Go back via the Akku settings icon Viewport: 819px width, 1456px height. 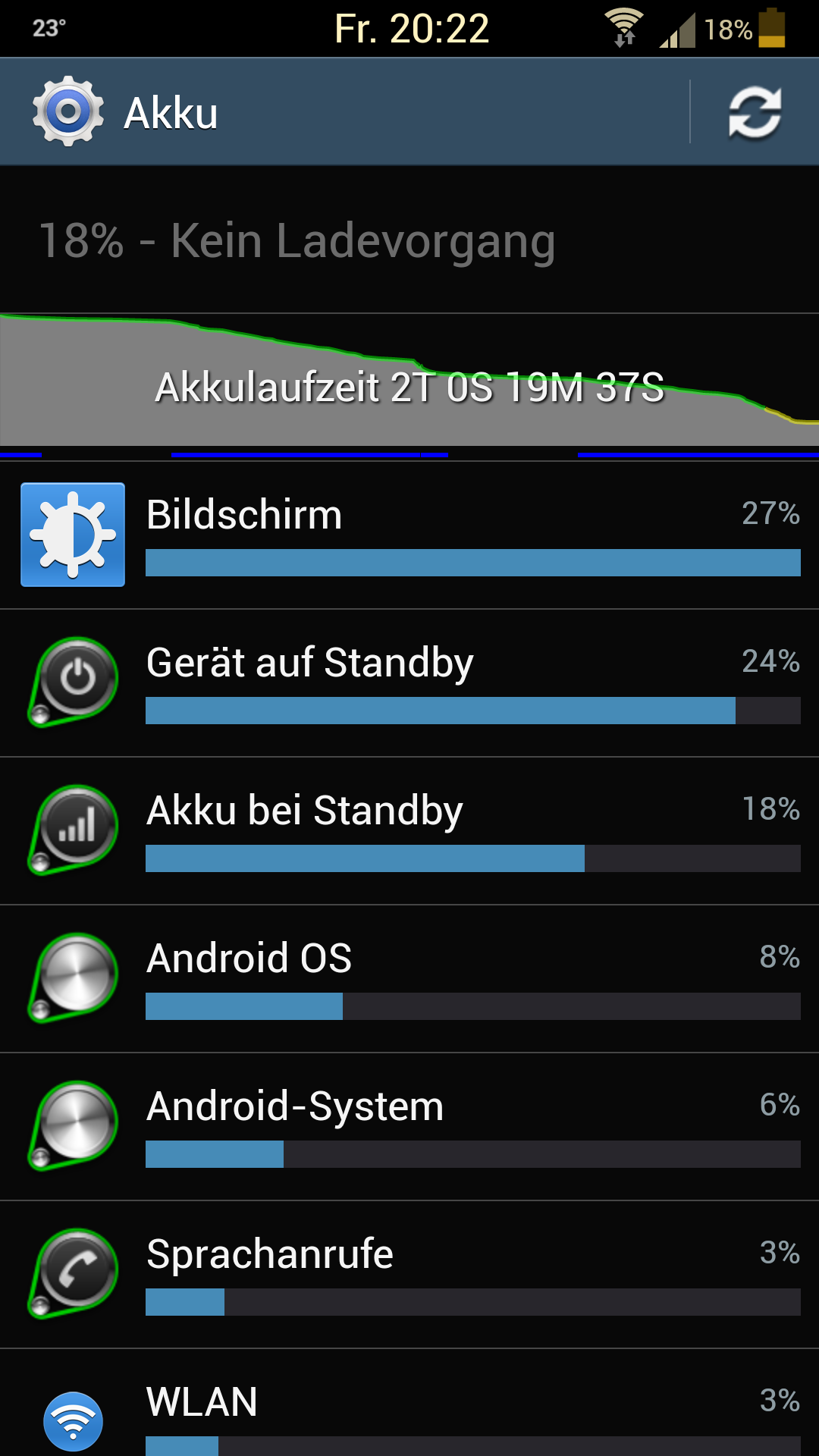coord(68,112)
